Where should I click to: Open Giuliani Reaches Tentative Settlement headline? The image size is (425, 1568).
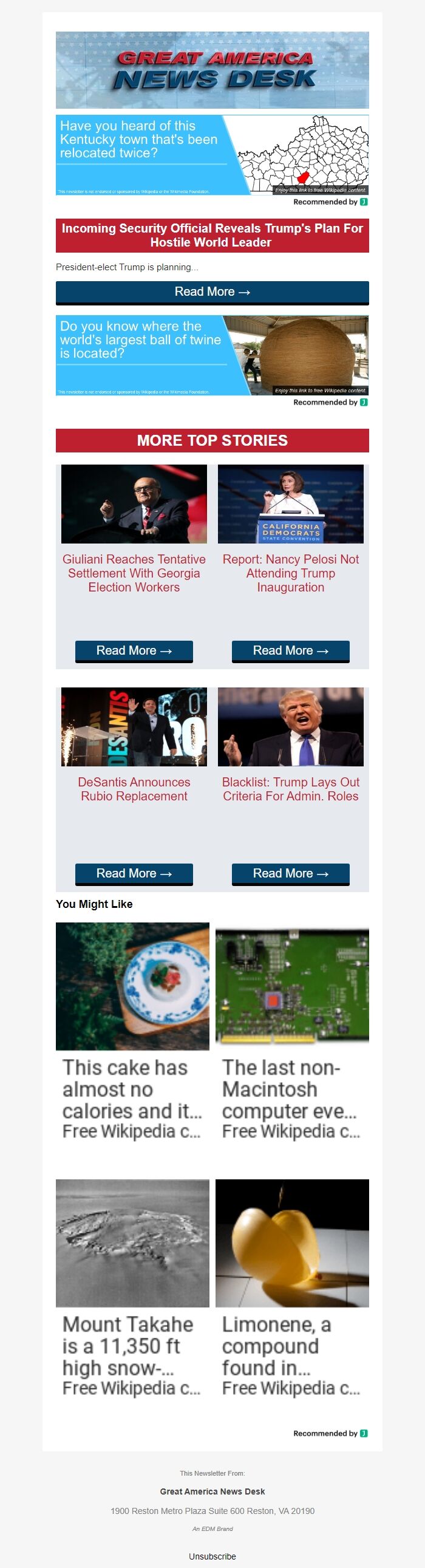pos(134,573)
